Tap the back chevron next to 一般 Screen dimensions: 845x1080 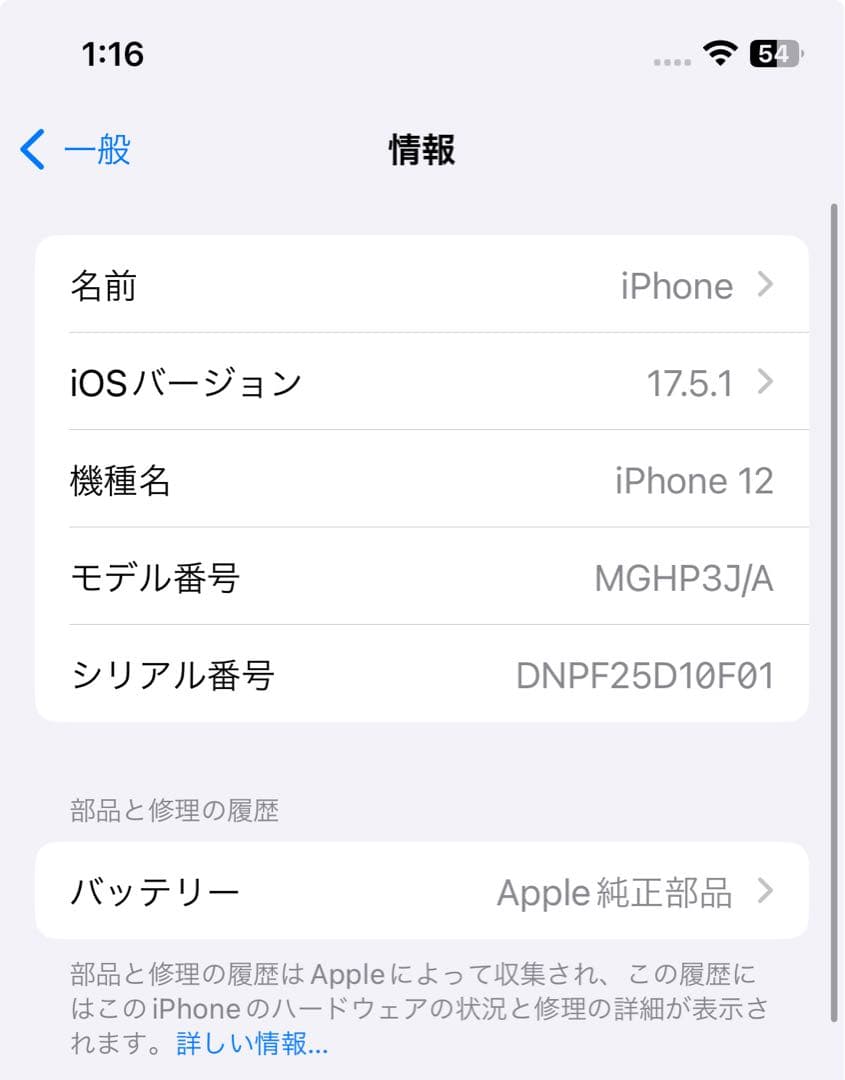33,148
